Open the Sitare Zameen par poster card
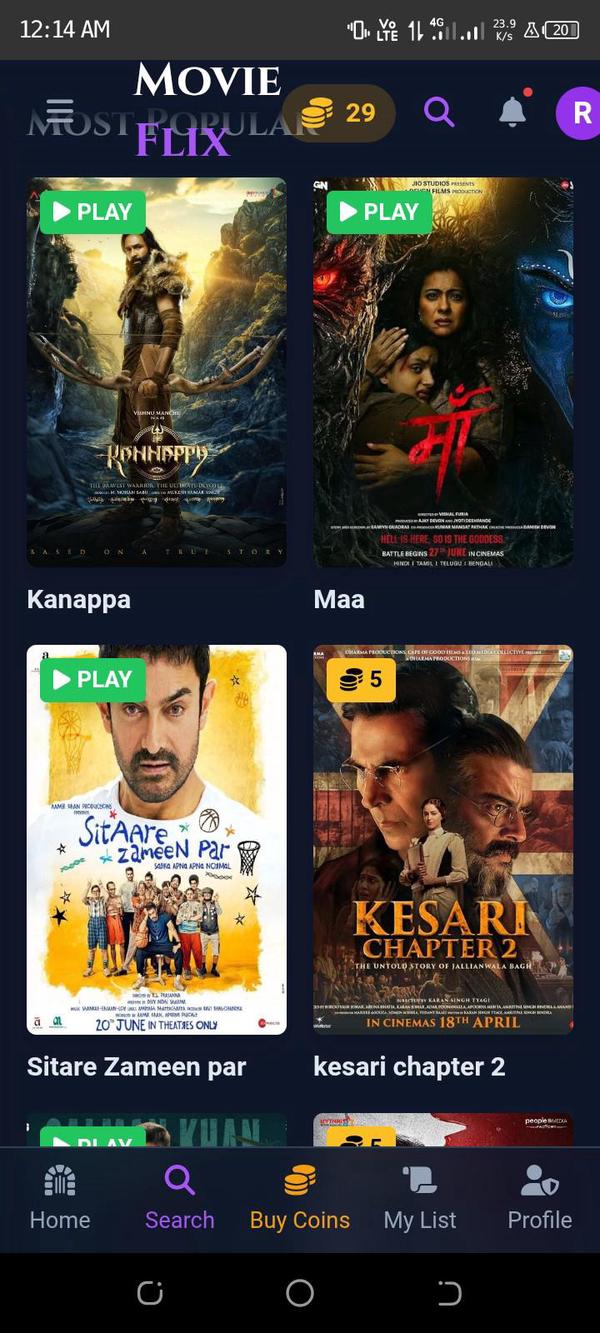This screenshot has width=600, height=1333. click(x=156, y=860)
